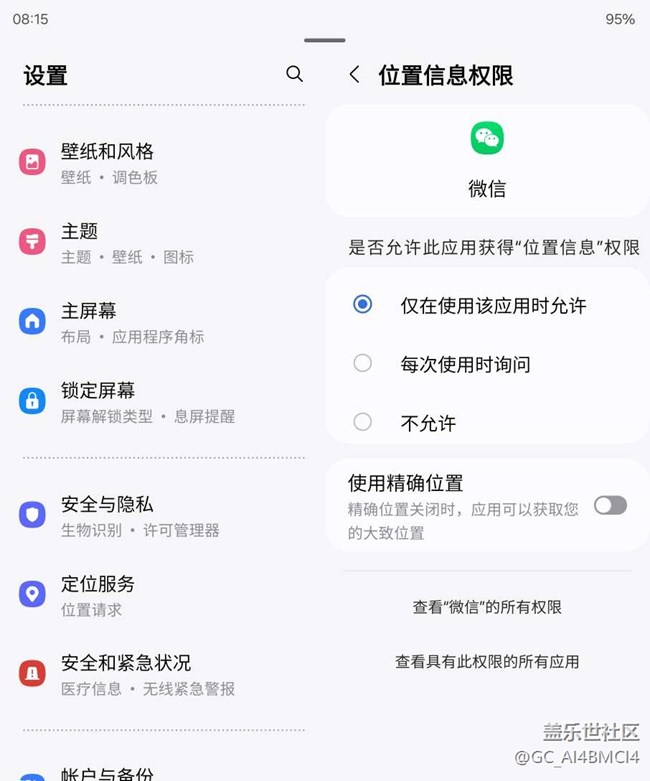Open the settings search icon
Screen dimensions: 650x781
click(x=294, y=74)
